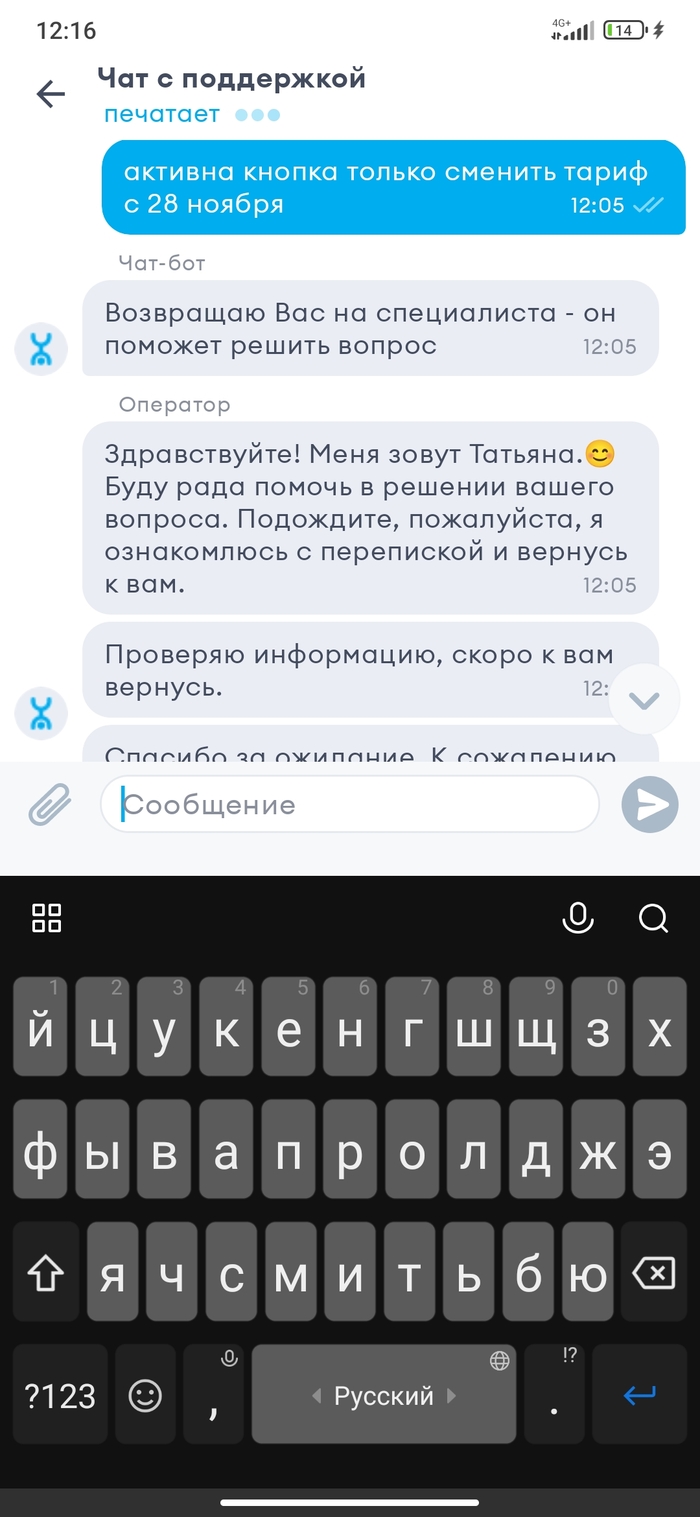The image size is (700, 1517).
Task: Tap the blue enter key
Action: click(x=640, y=1395)
